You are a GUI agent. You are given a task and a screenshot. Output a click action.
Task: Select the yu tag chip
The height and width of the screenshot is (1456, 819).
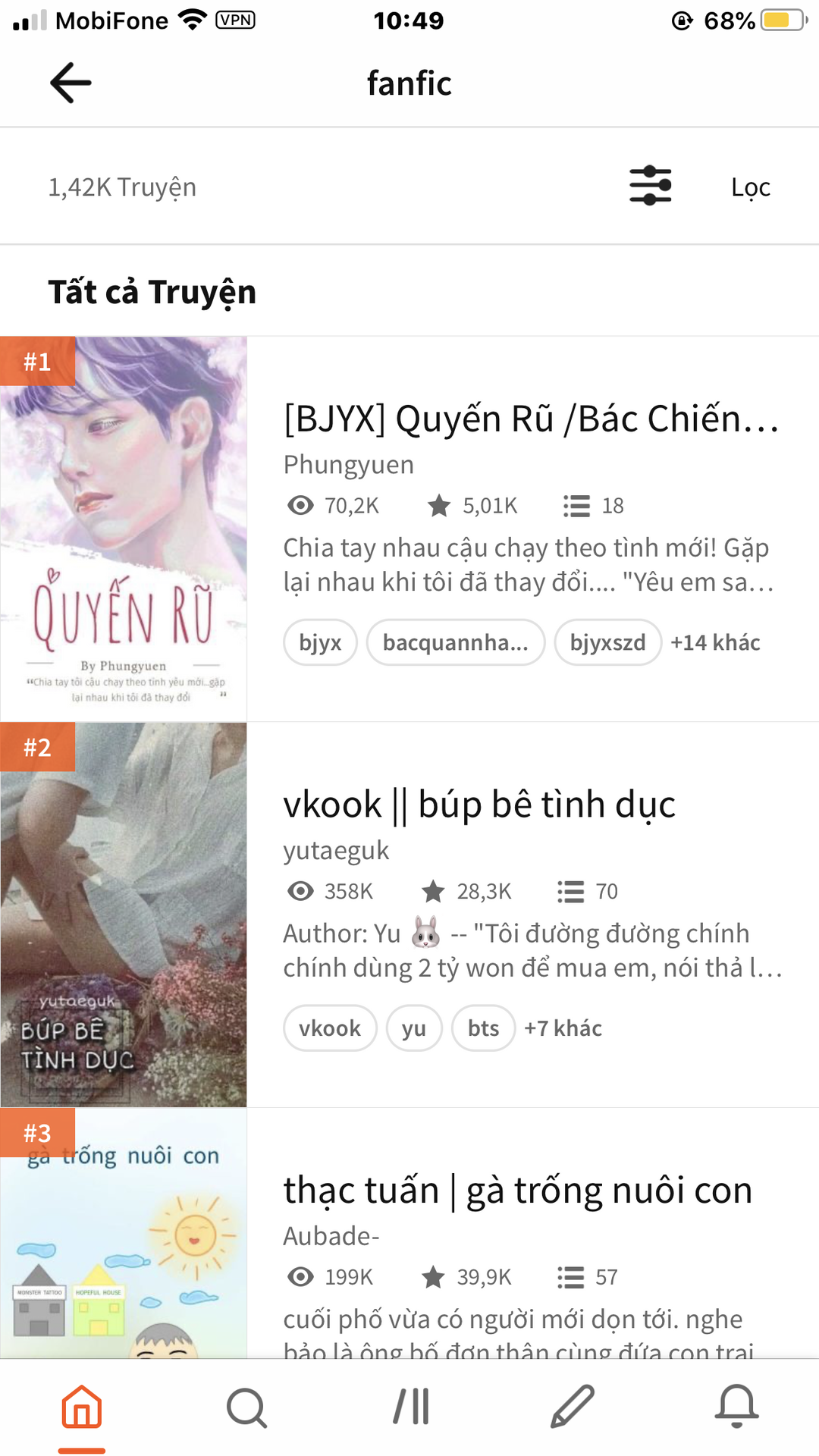coord(413,1028)
